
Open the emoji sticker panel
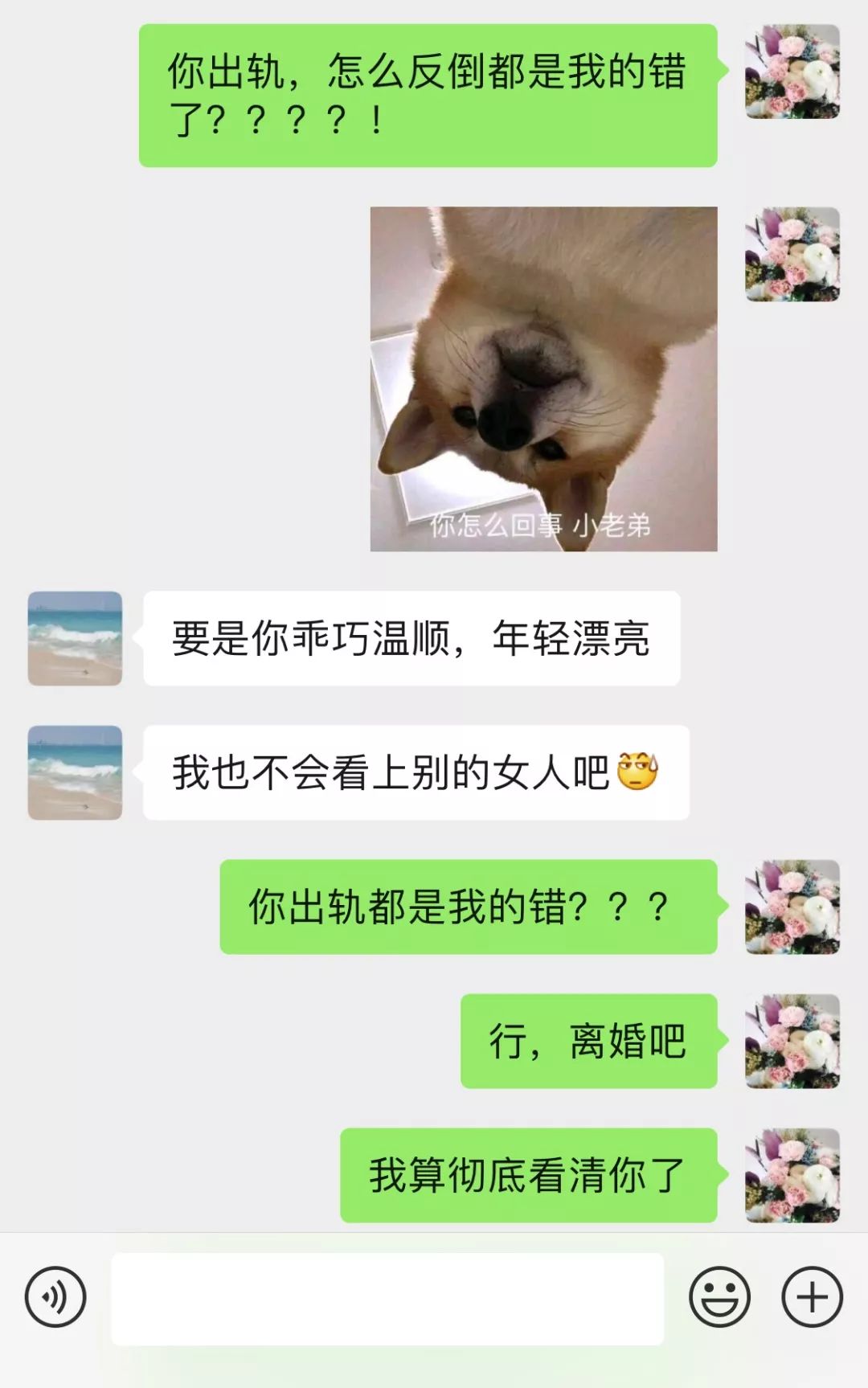pos(719,1297)
